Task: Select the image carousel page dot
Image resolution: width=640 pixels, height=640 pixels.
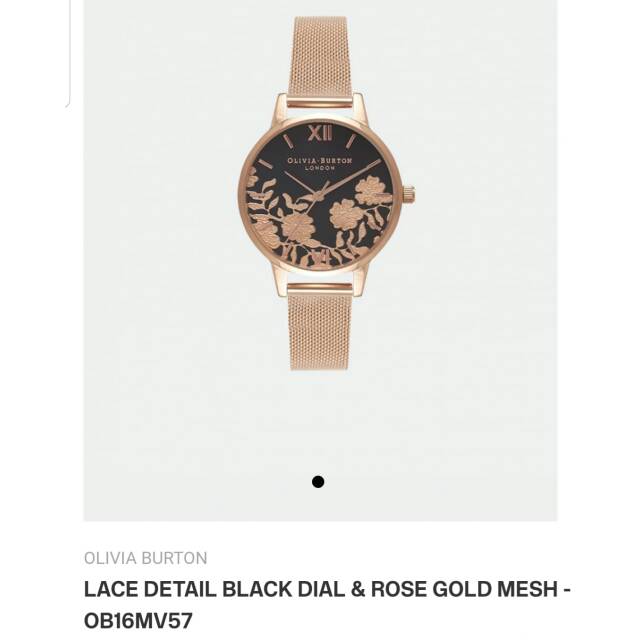Action: coord(318,482)
